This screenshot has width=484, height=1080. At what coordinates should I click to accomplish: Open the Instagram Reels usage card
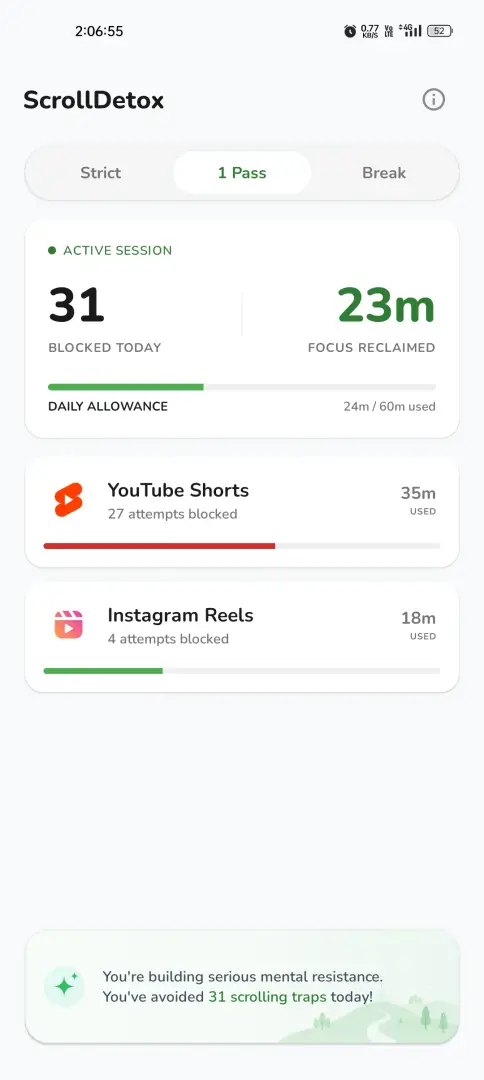[242, 636]
